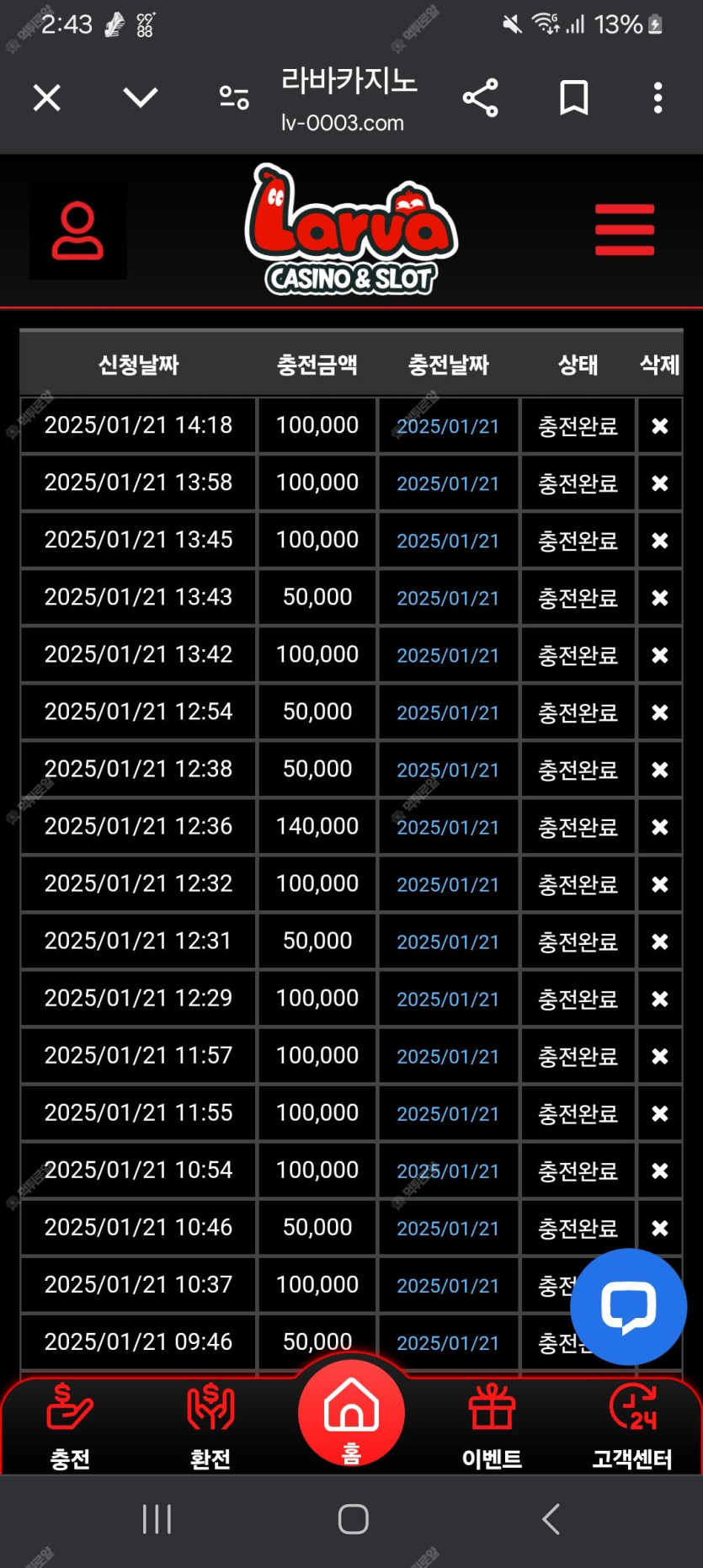Remove the 12:36 charge entry of 140,000

point(660,827)
